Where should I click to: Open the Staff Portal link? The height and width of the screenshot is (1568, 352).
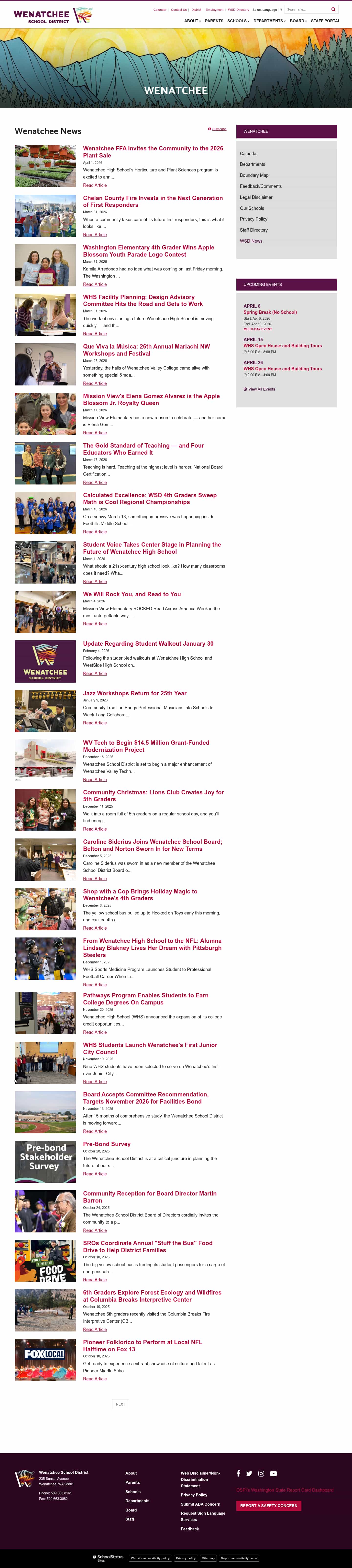(325, 21)
